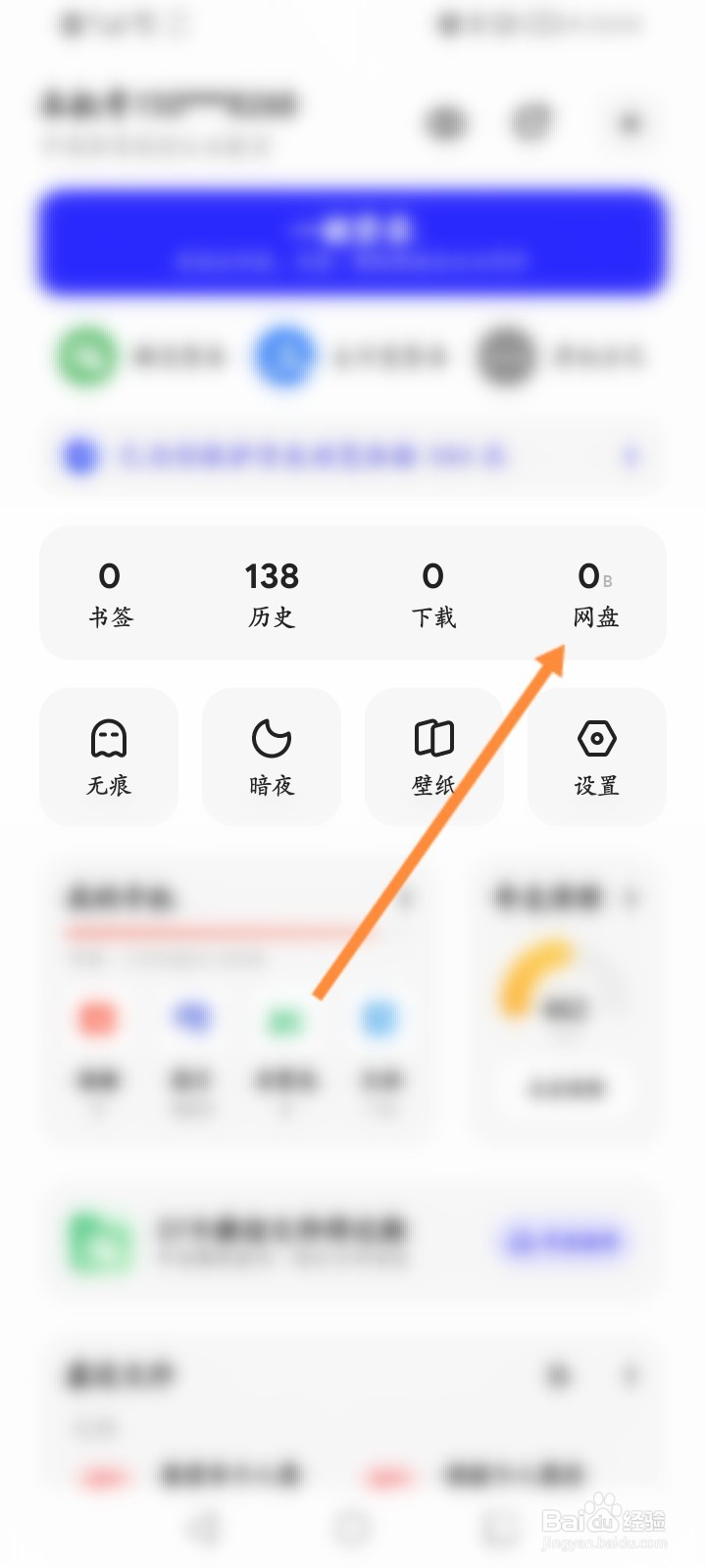The height and width of the screenshot is (1568, 706).
Task: Open incognito mode via the ghost icon
Action: point(109,742)
